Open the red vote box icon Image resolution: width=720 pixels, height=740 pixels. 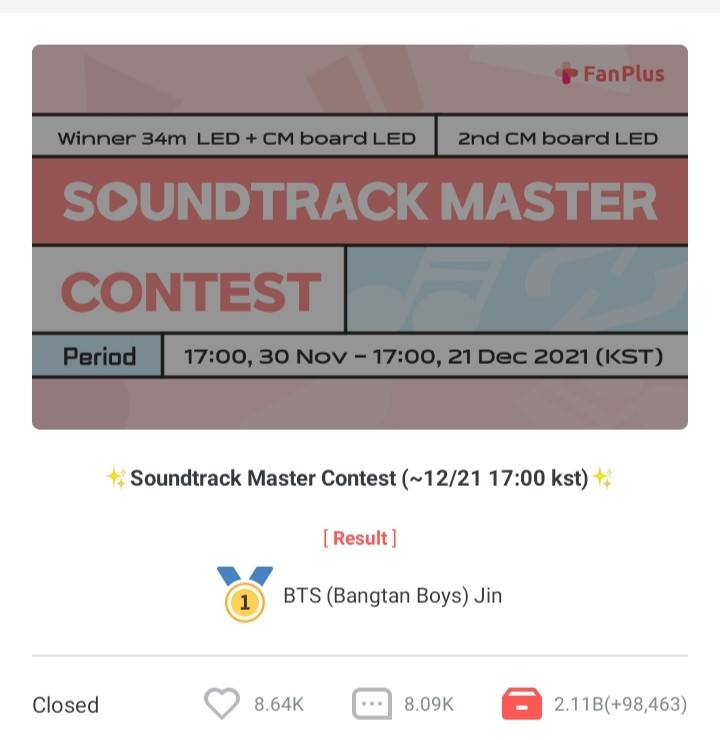[x=521, y=704]
